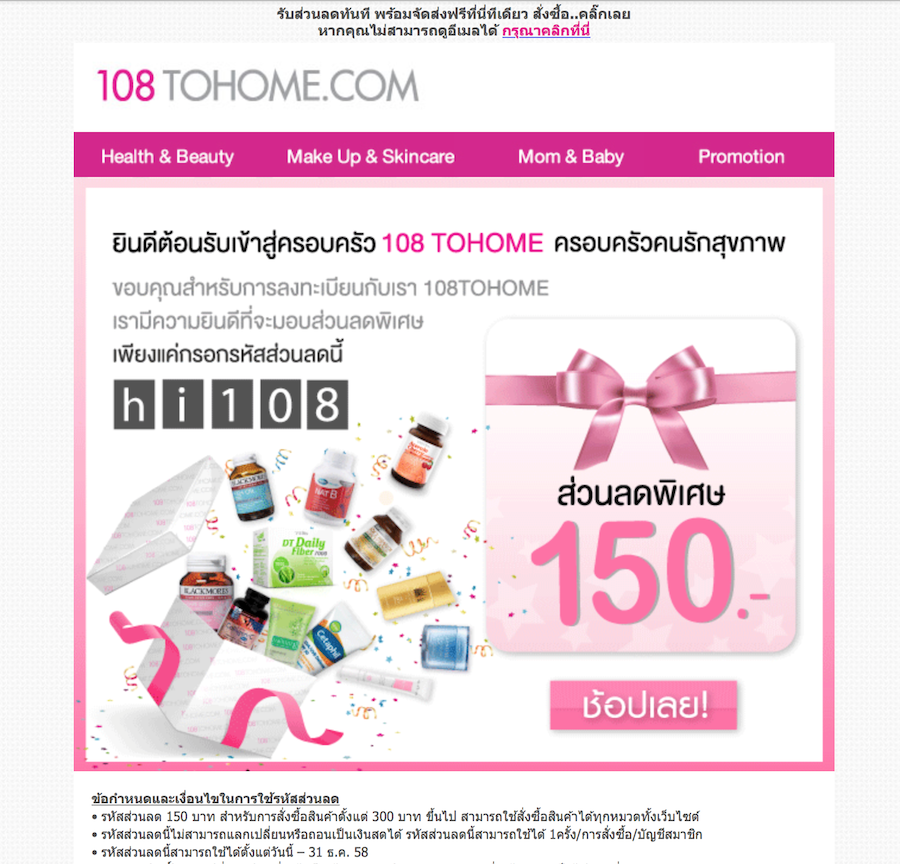Open the Health & Beauty category
The image size is (900, 864).
167,156
